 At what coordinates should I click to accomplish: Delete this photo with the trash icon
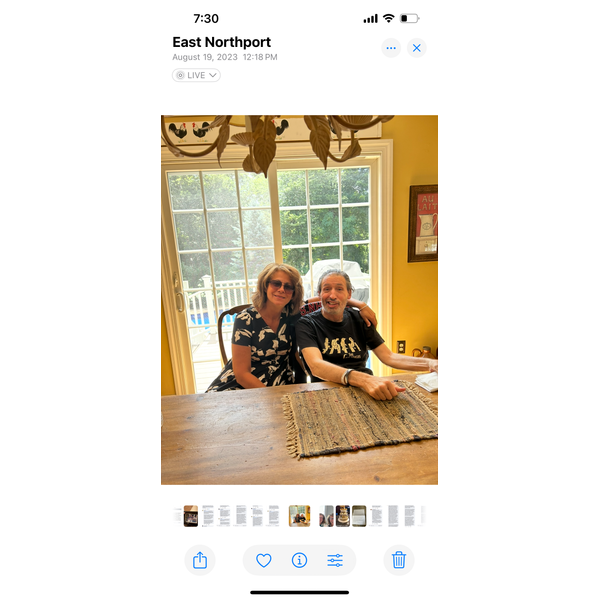tap(399, 560)
